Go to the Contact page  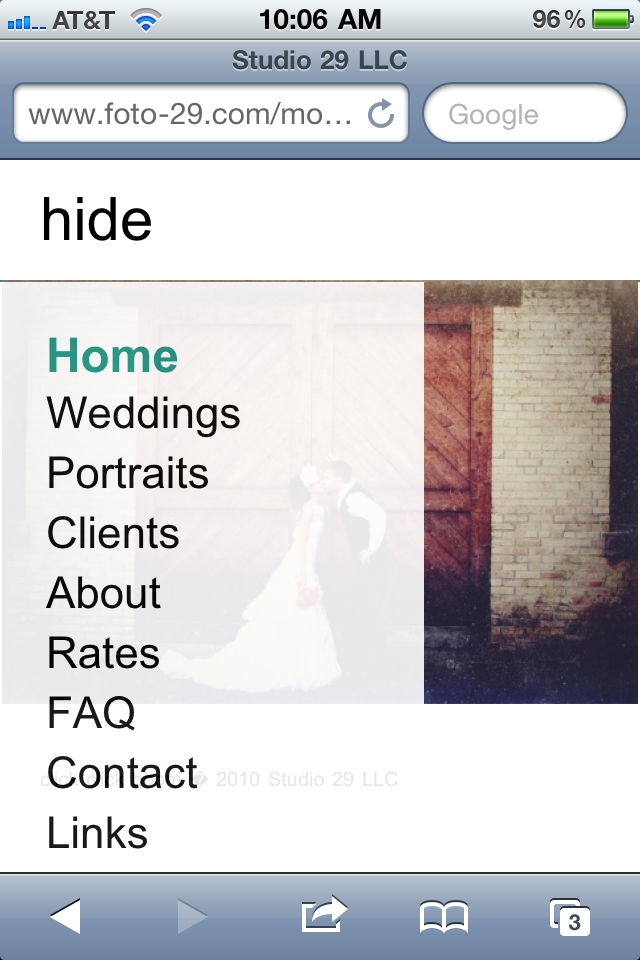point(121,773)
